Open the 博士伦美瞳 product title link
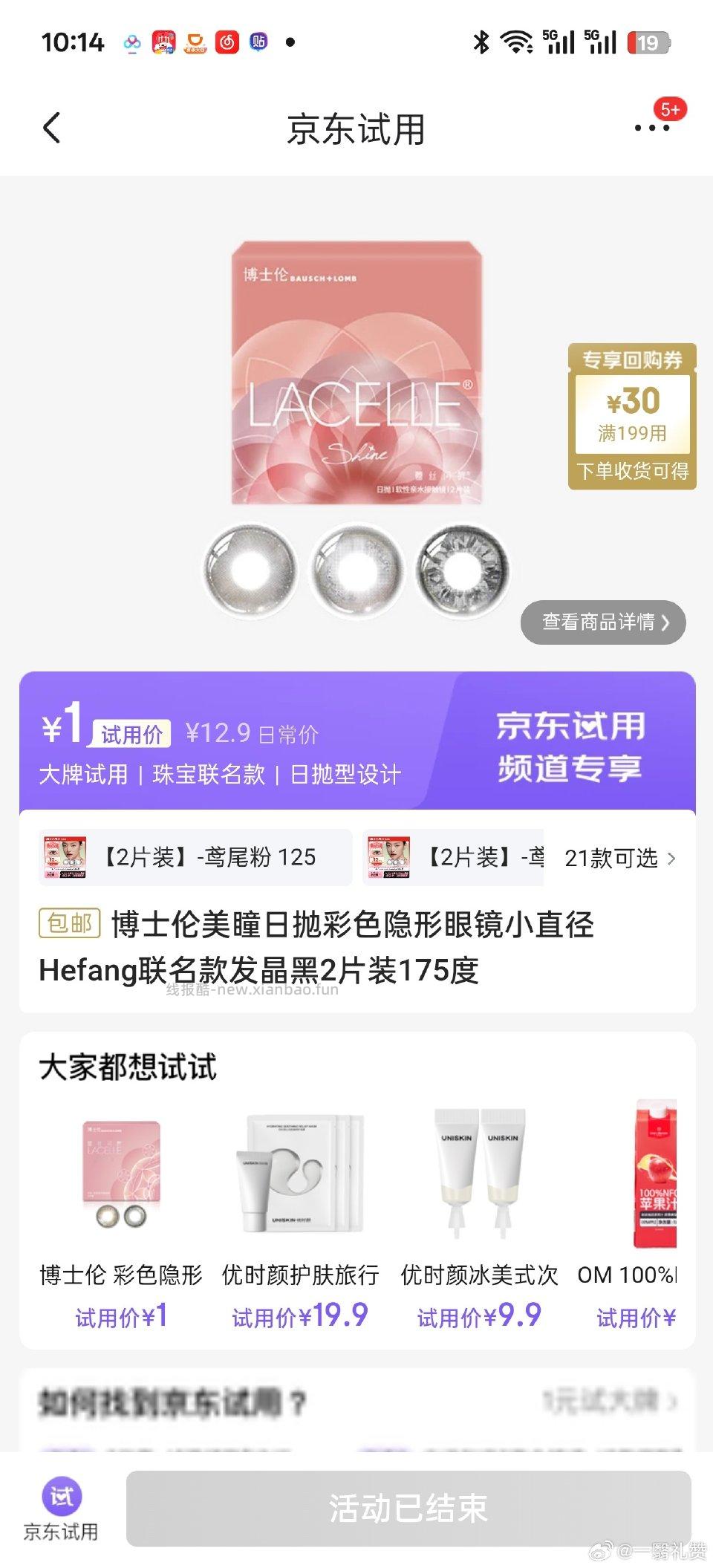Image resolution: width=713 pixels, height=1568 pixels. [319, 947]
